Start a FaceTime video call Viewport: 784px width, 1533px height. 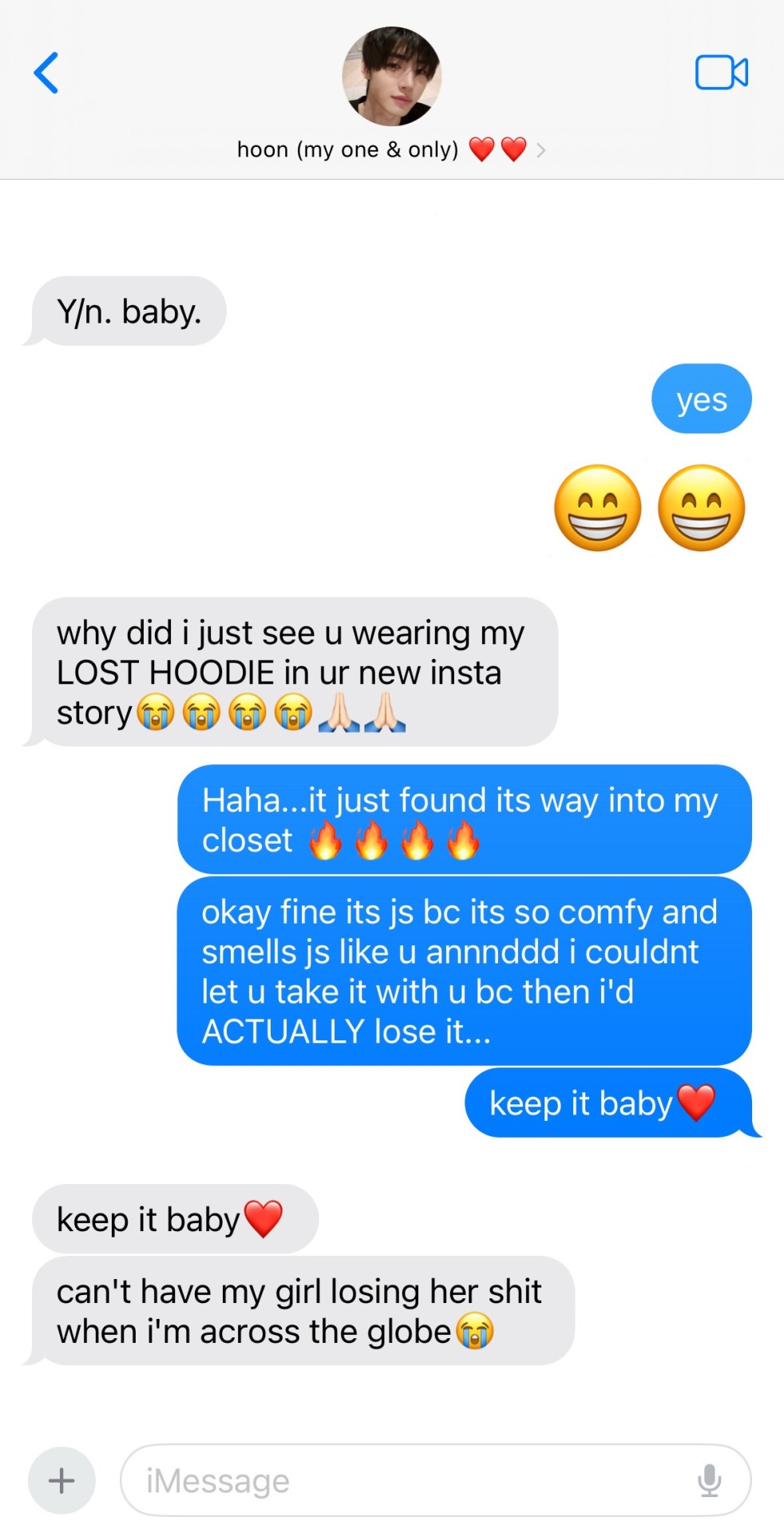coord(721,73)
